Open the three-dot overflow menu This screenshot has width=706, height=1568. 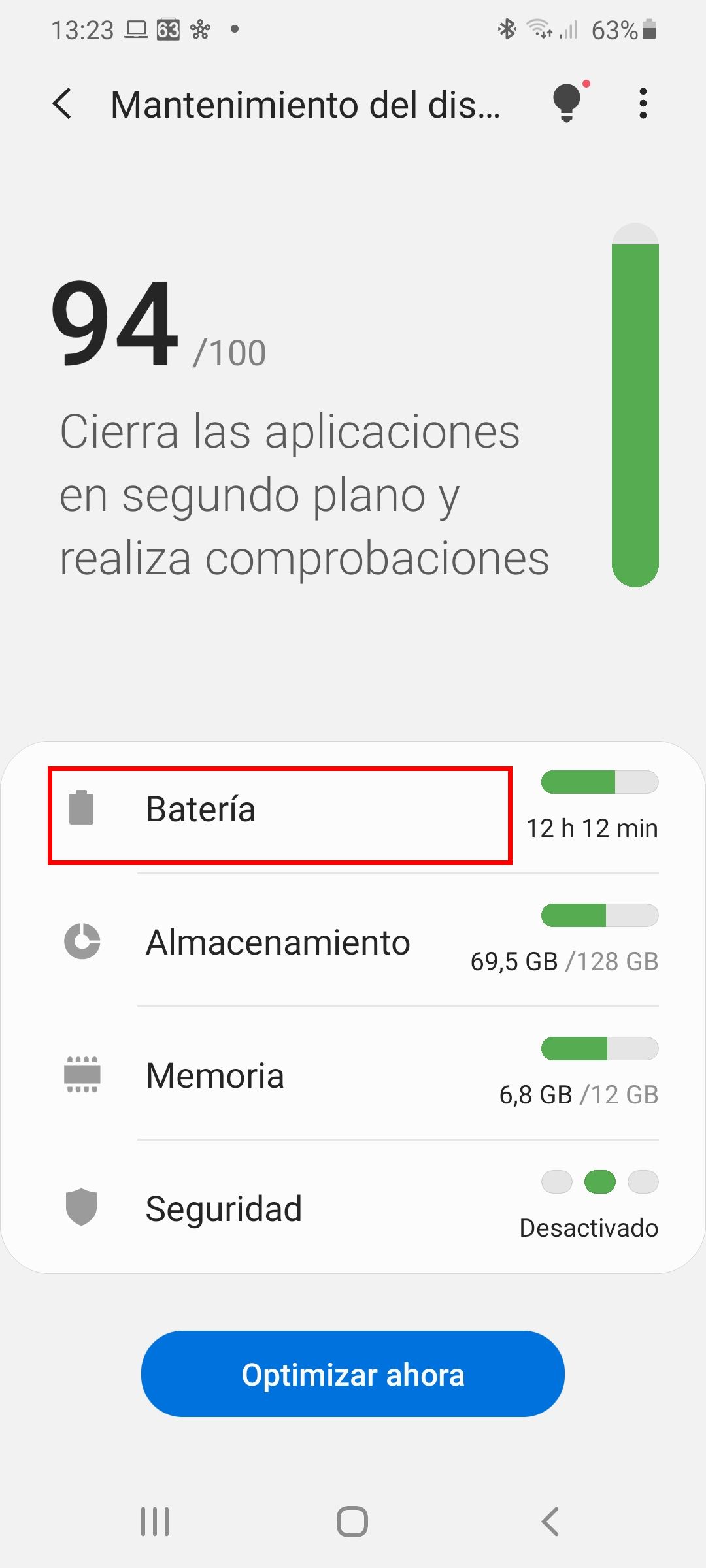(643, 104)
